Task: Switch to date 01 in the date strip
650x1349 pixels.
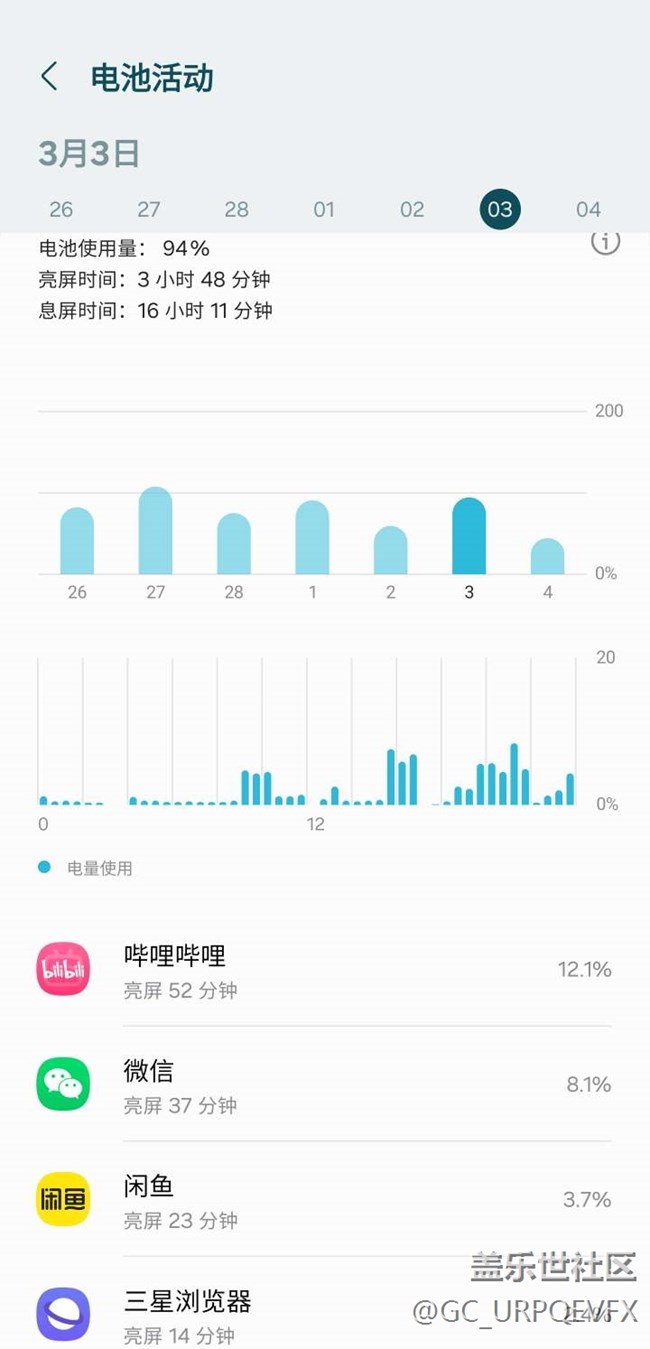Action: pos(324,209)
